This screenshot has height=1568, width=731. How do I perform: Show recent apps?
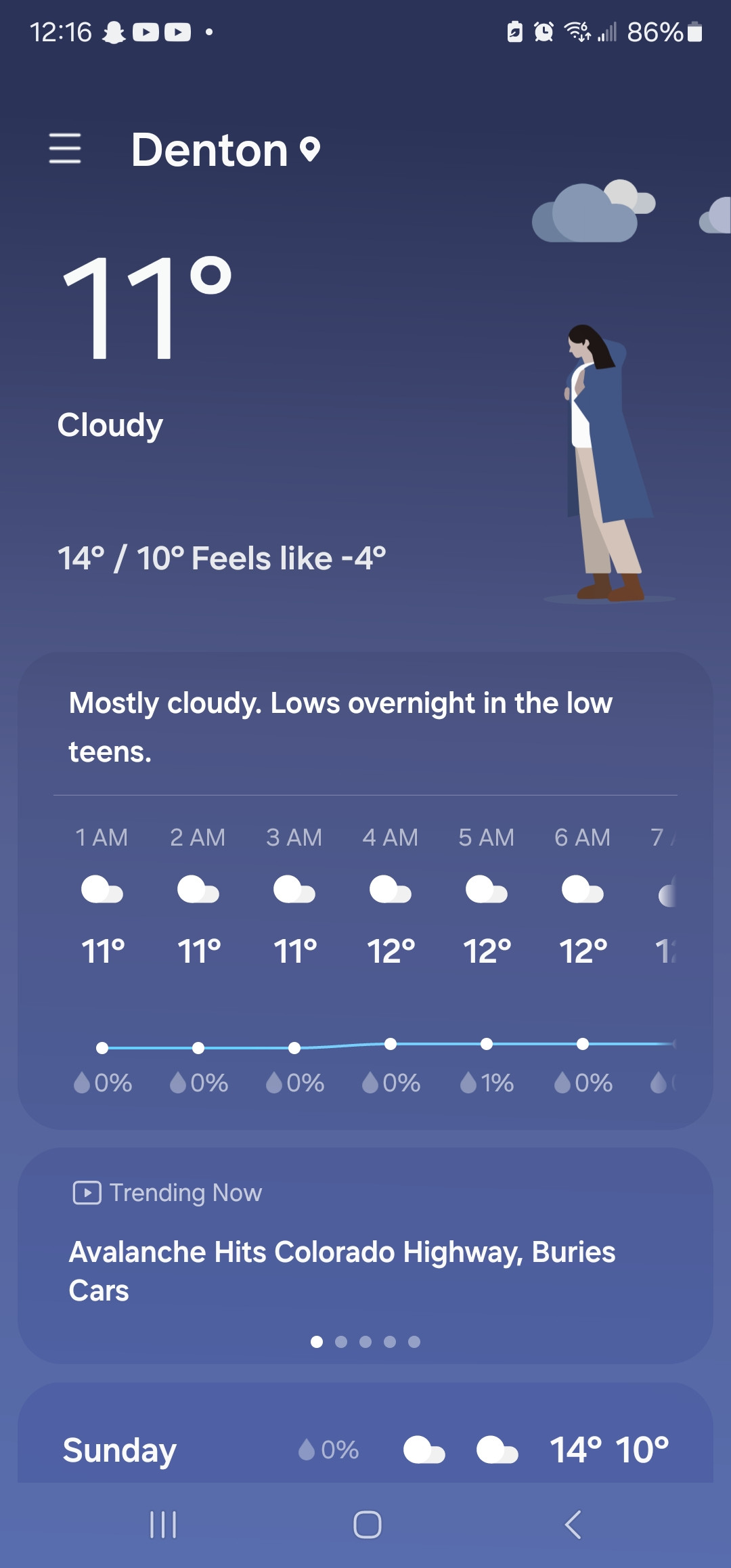tap(162, 1525)
